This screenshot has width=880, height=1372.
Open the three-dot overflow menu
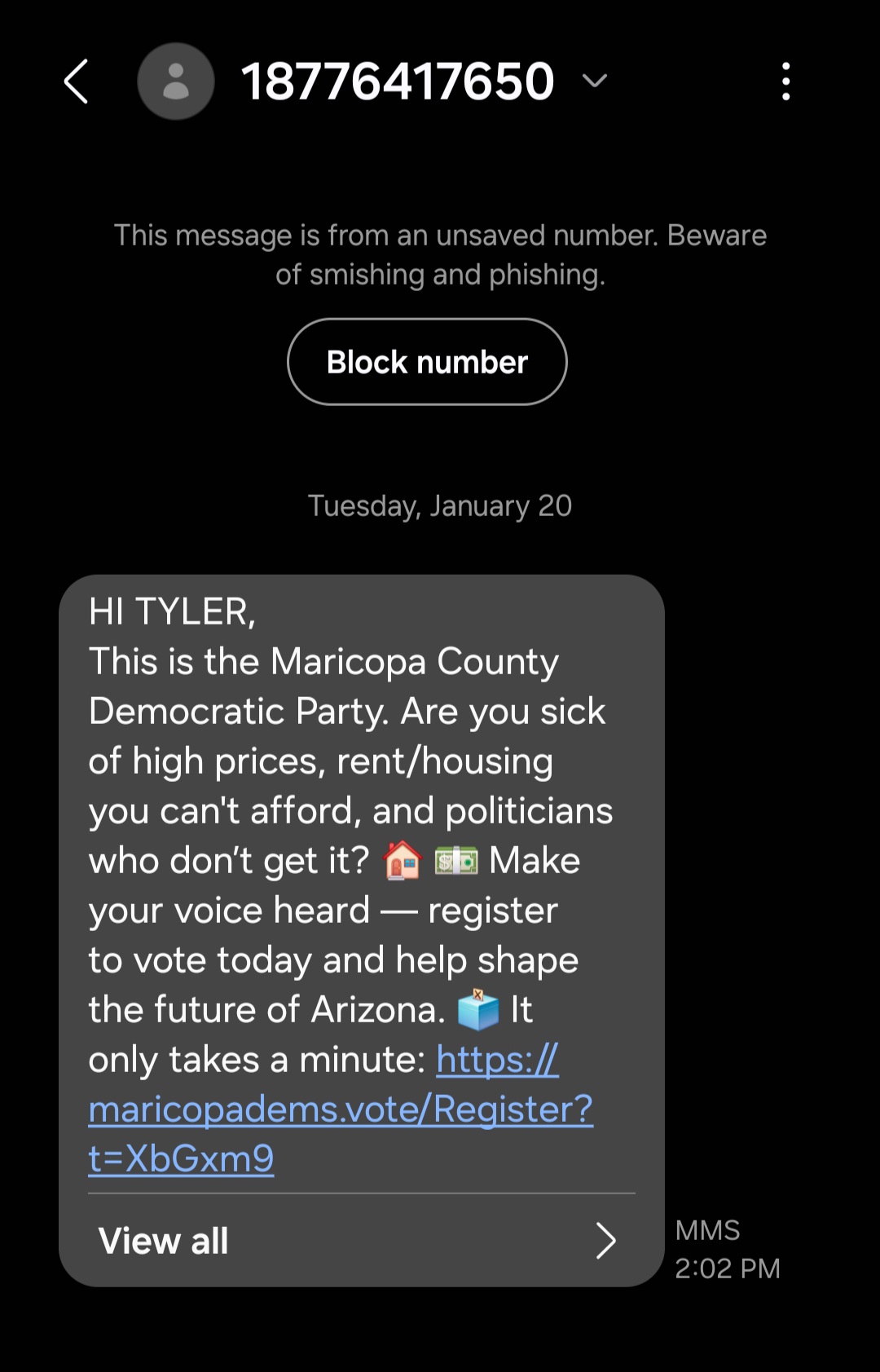[x=785, y=82]
